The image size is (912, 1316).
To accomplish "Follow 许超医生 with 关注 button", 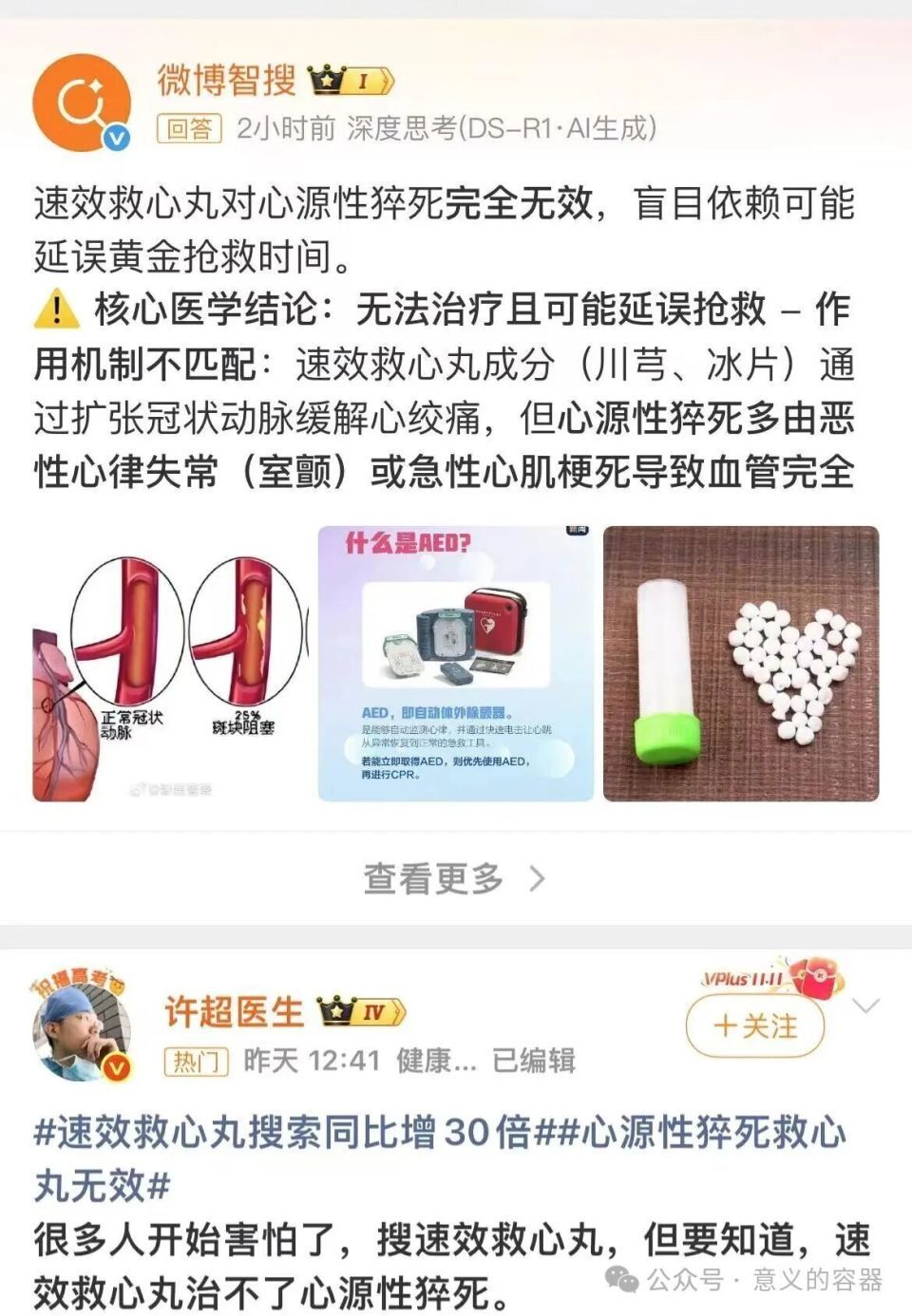I will (x=755, y=1026).
